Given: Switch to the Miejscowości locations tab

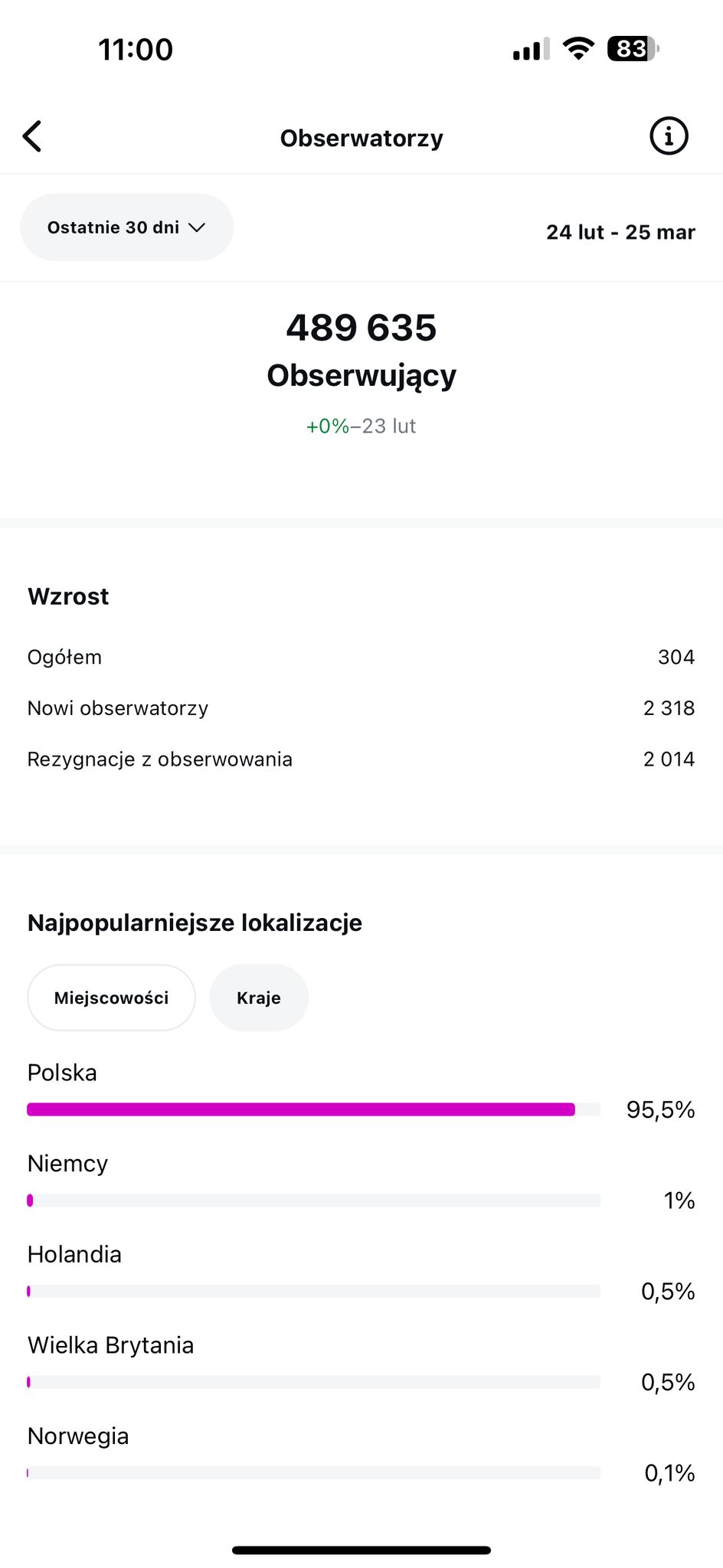Looking at the screenshot, I should pos(112,998).
